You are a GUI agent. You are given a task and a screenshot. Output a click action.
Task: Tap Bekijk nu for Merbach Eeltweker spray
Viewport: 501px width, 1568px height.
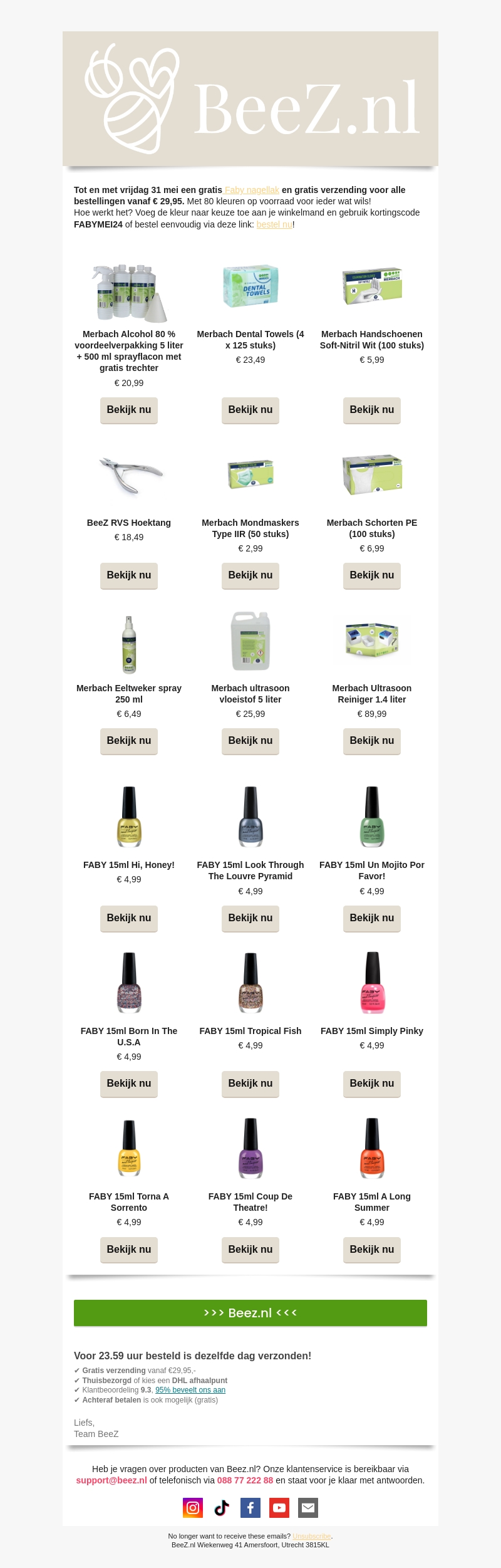coord(129,741)
